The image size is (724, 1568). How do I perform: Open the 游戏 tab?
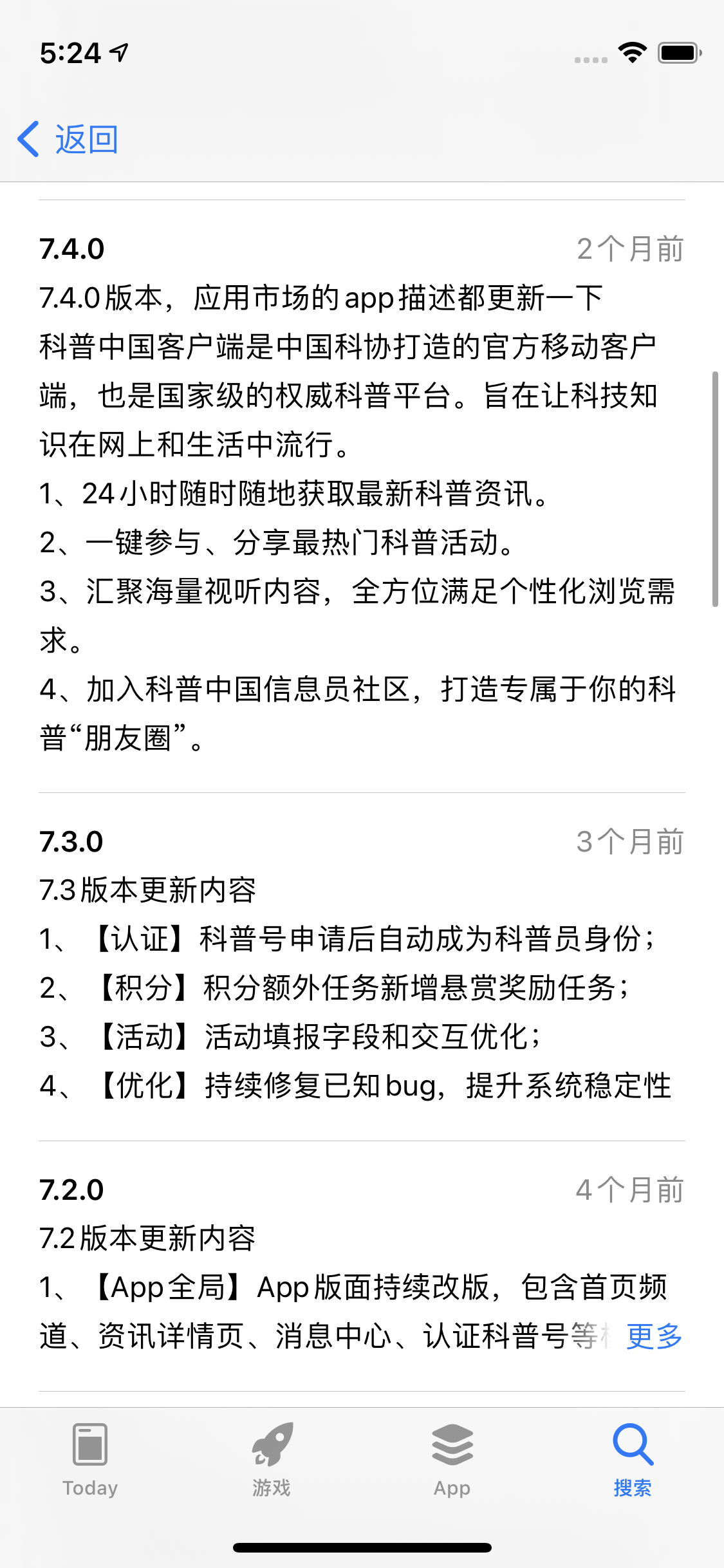[272, 1460]
